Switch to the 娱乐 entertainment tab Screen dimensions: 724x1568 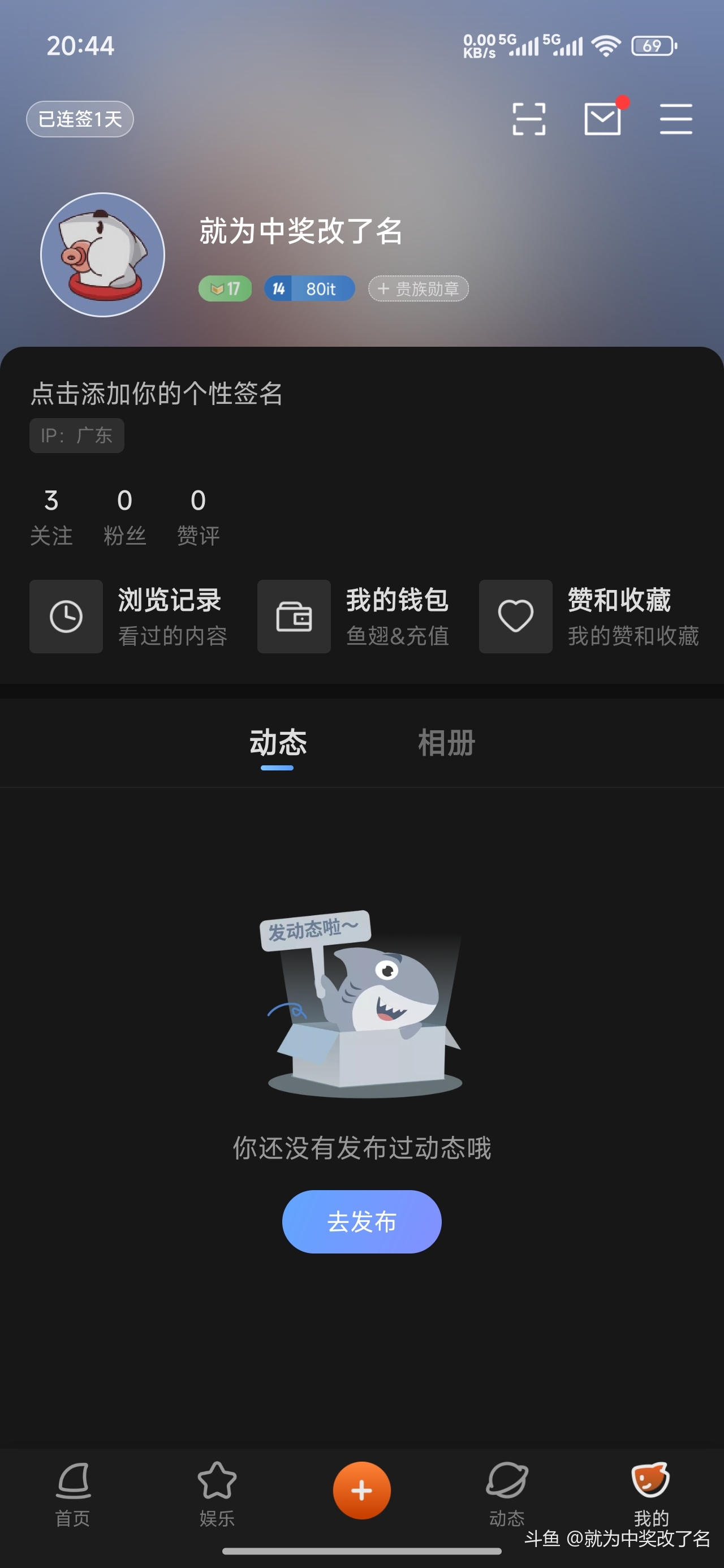tap(217, 1494)
